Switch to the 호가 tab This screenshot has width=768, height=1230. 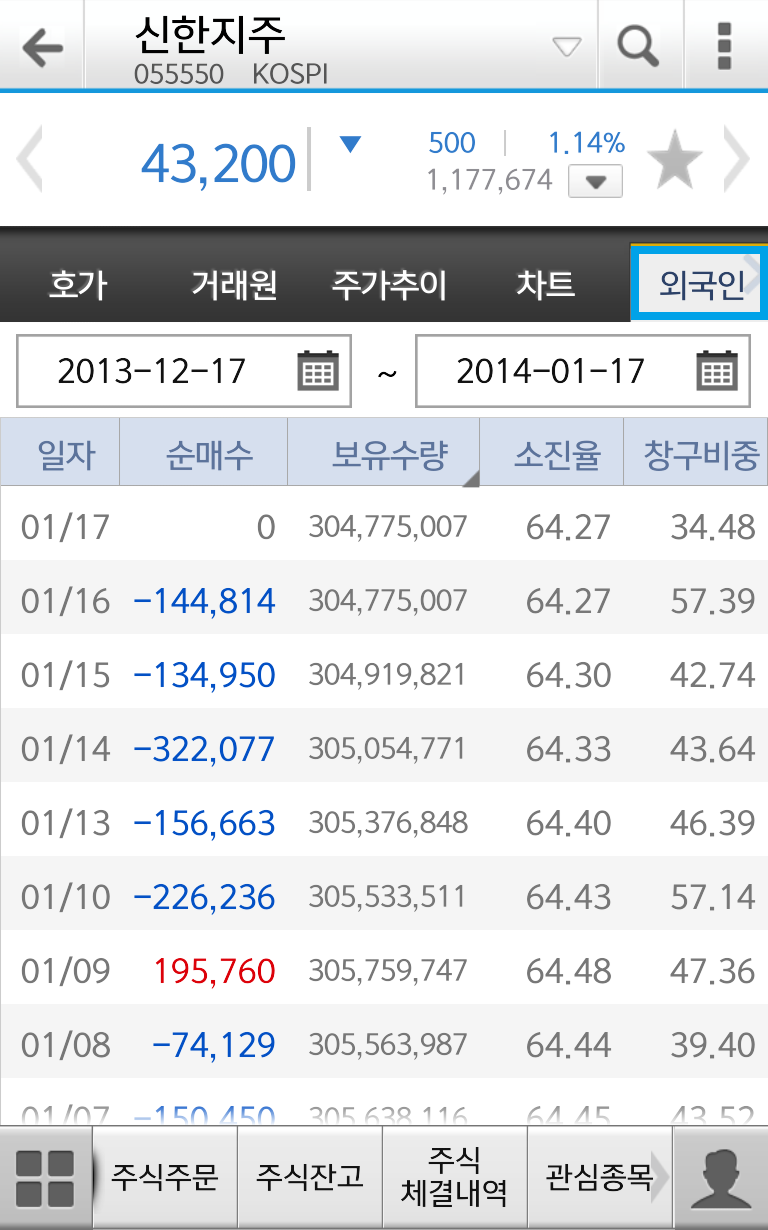77,285
